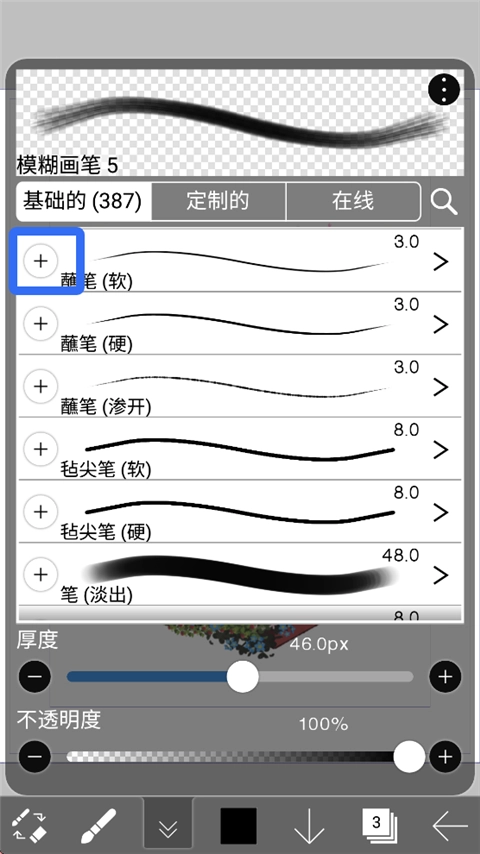
Task: Collapse the brush panel with double chevron
Action: pyautogui.click(x=168, y=826)
